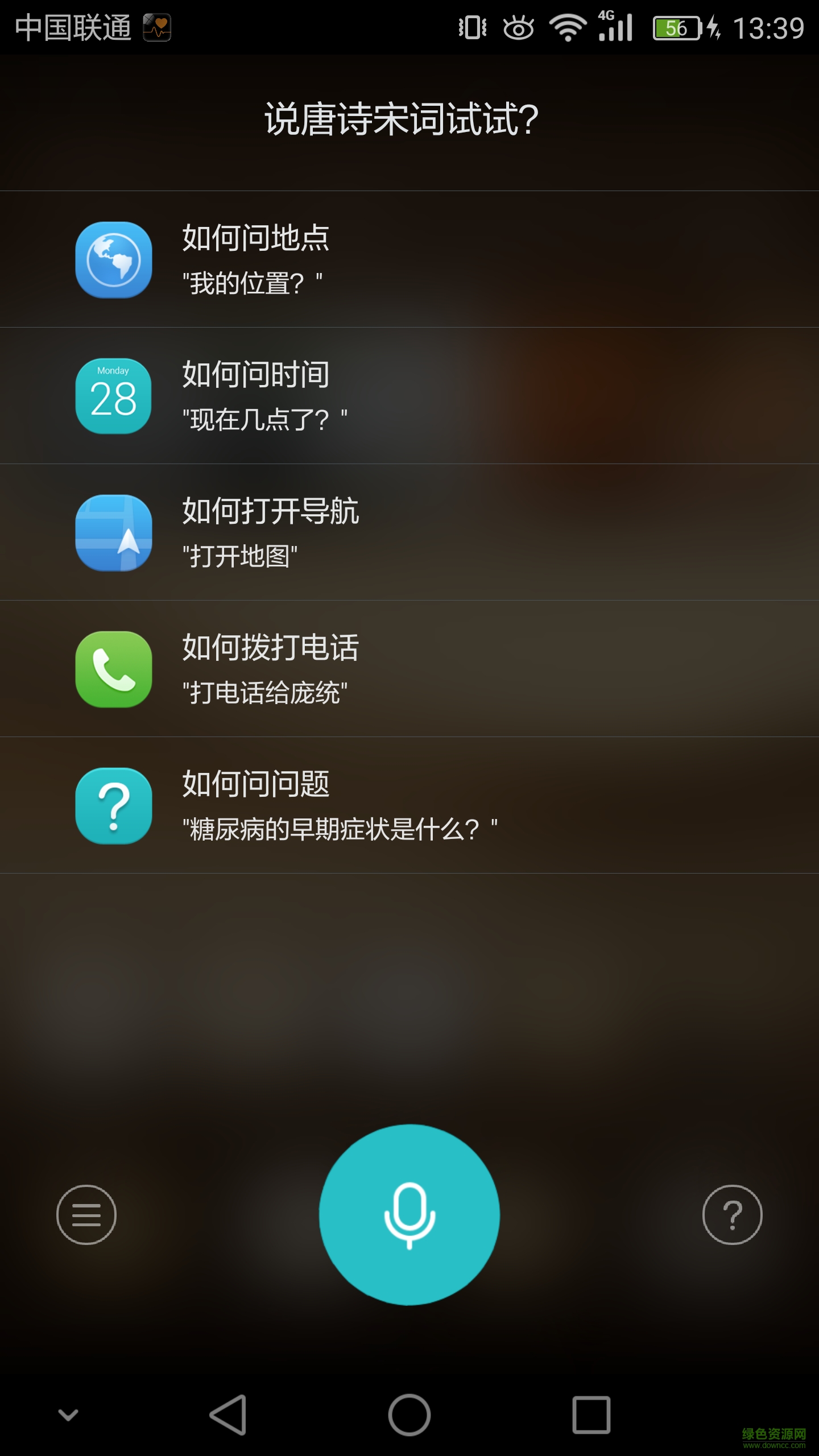The image size is (819, 1456).
Task: Select the 如何问地点 suggestion
Action: tap(409, 259)
